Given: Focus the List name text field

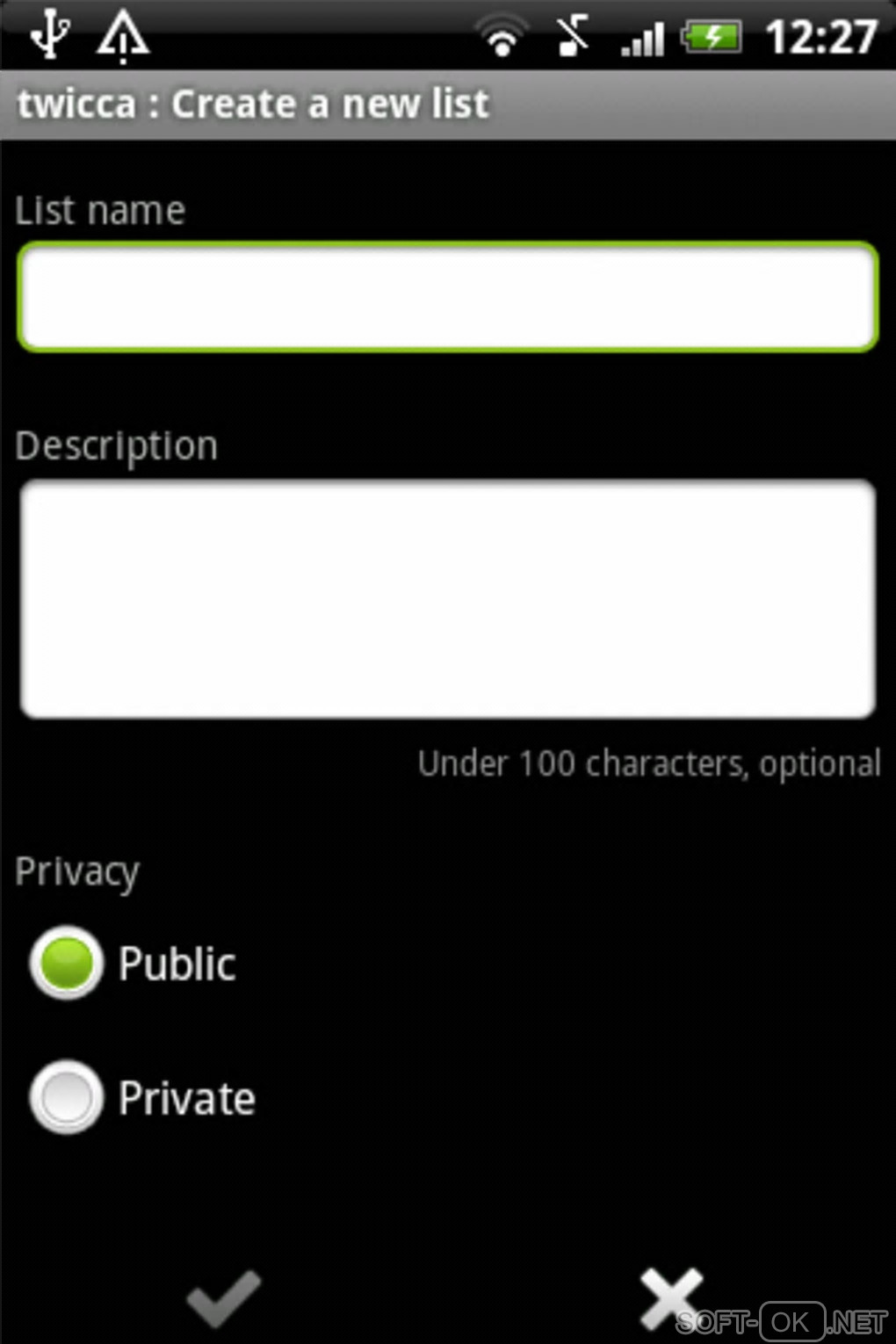Looking at the screenshot, I should (448, 297).
